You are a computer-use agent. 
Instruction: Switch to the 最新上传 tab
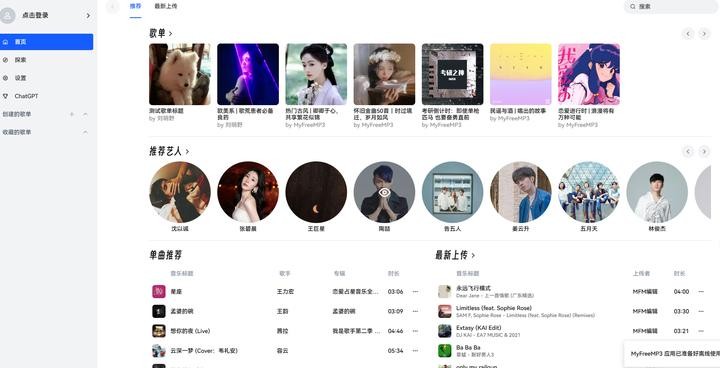click(x=166, y=6)
